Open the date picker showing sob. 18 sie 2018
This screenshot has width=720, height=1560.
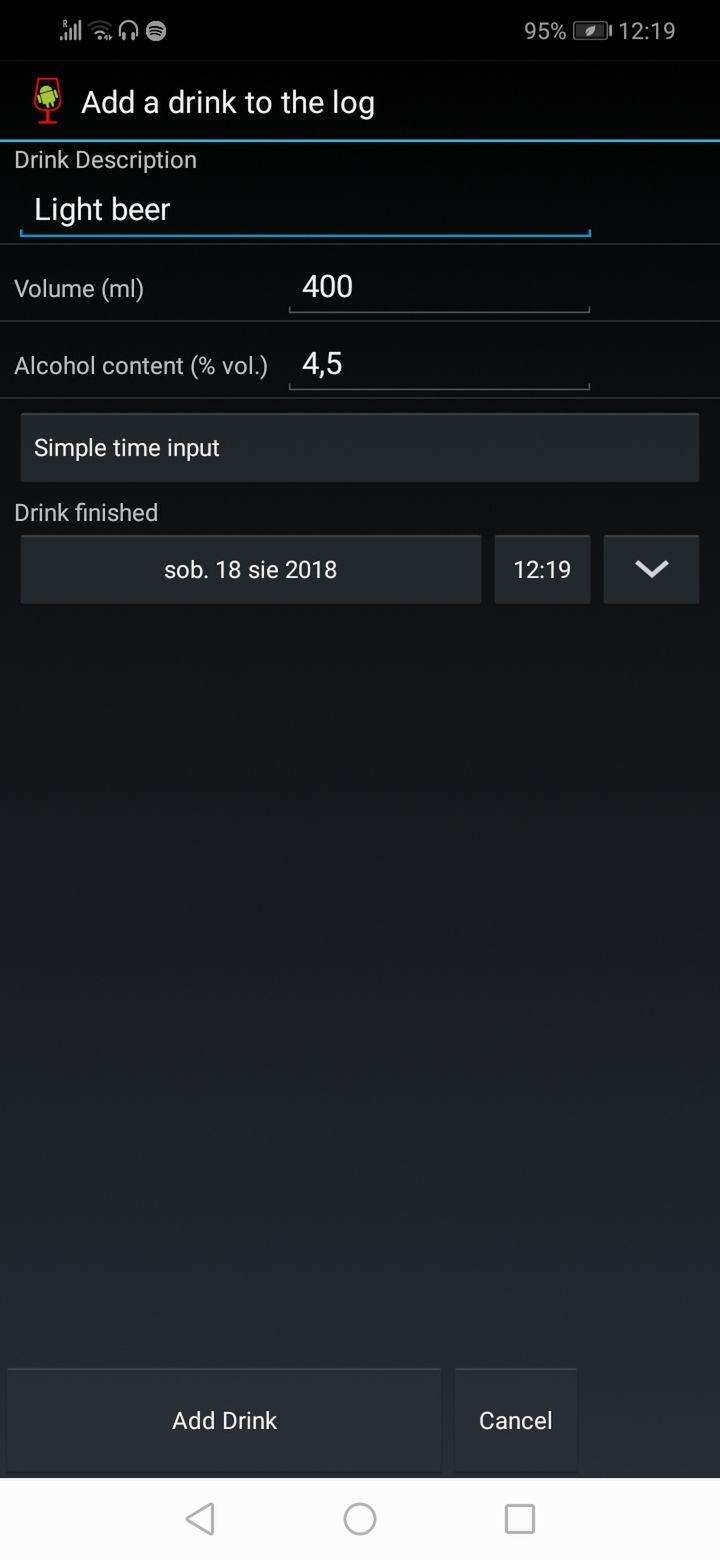pyautogui.click(x=251, y=569)
